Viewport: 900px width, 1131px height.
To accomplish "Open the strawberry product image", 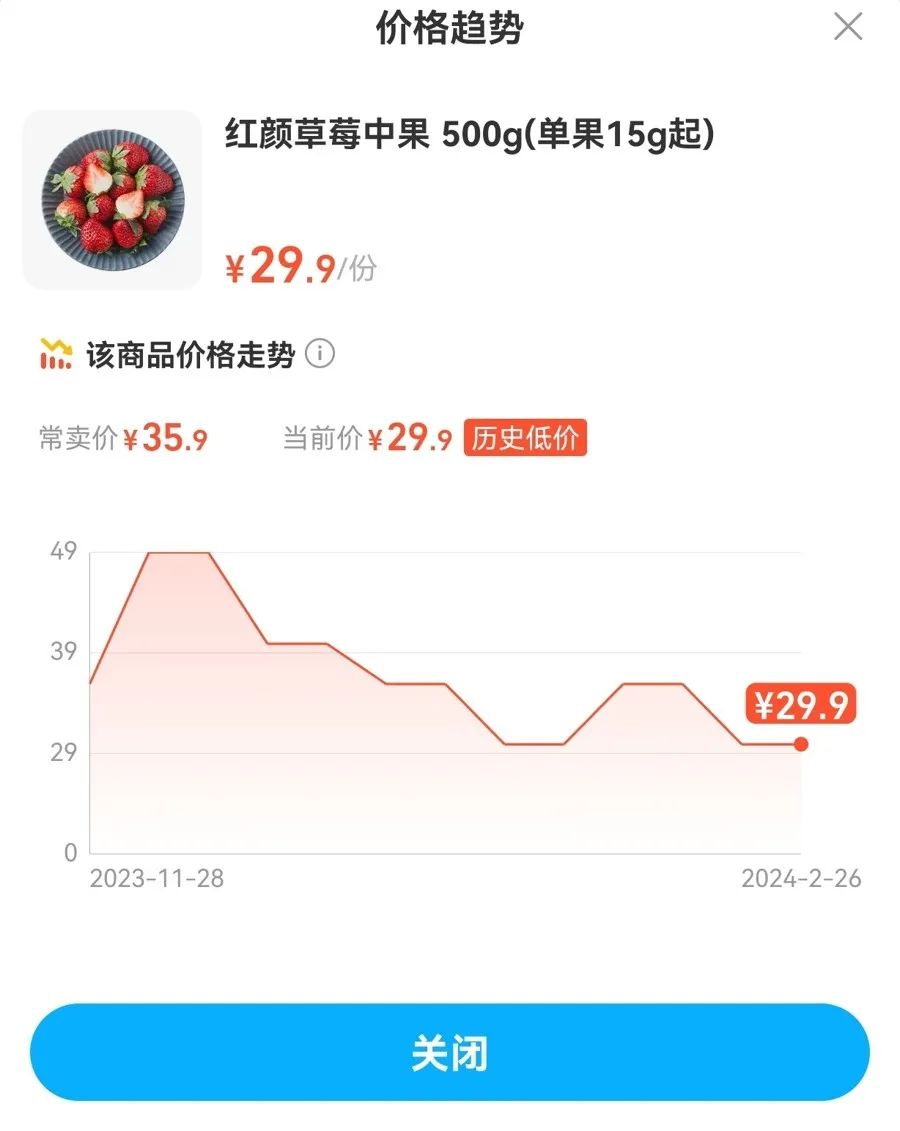I will 112,200.
